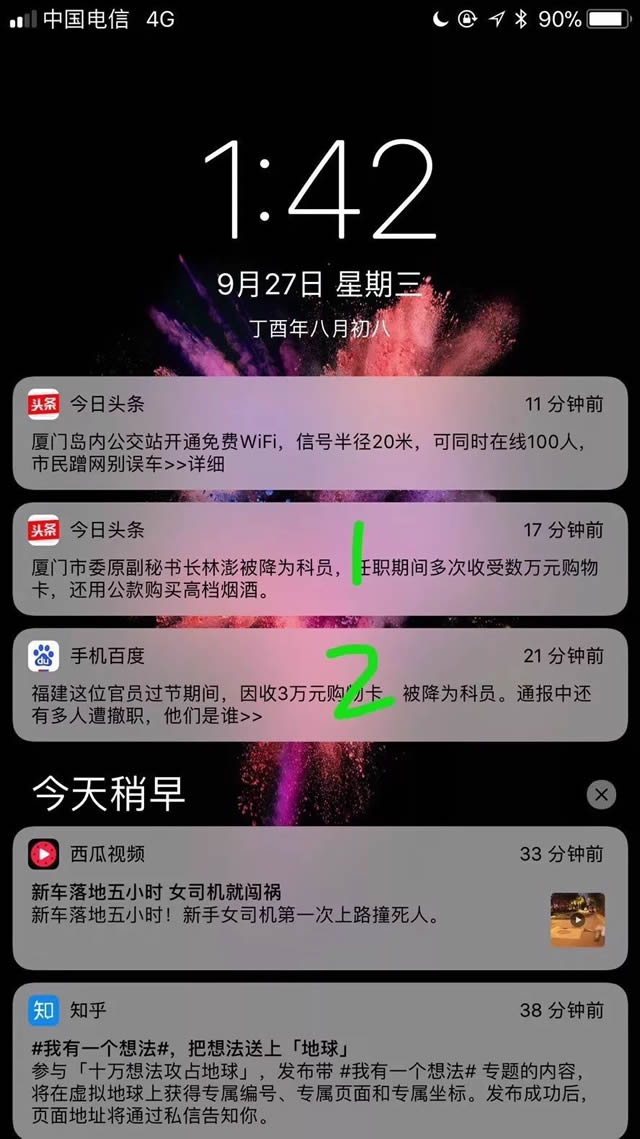Clear the 今天稍早 notifications
The width and height of the screenshot is (640, 1139).
(601, 795)
